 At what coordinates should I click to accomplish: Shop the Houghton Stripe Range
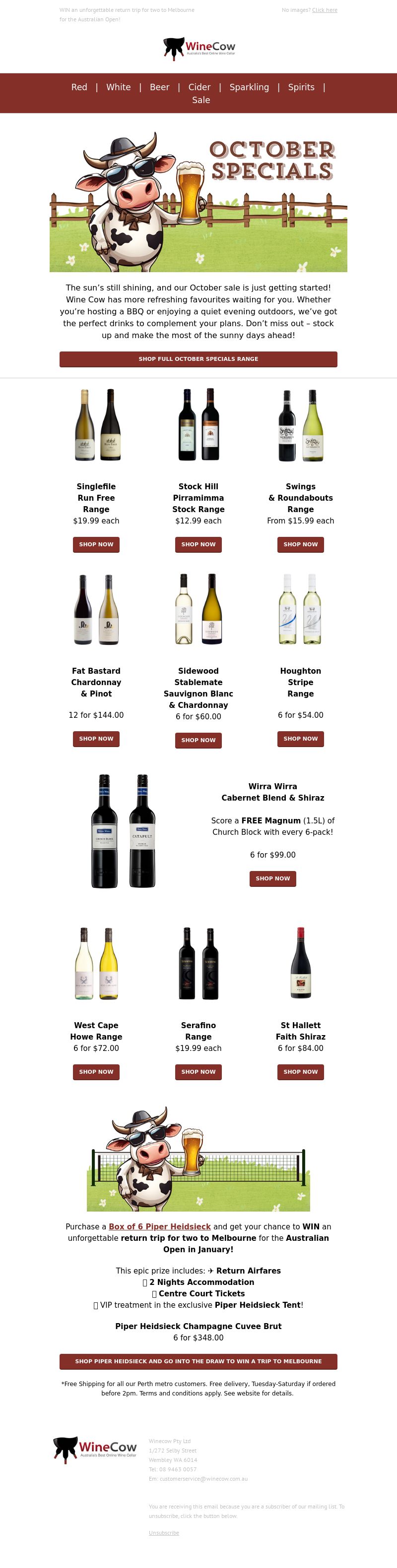[301, 738]
